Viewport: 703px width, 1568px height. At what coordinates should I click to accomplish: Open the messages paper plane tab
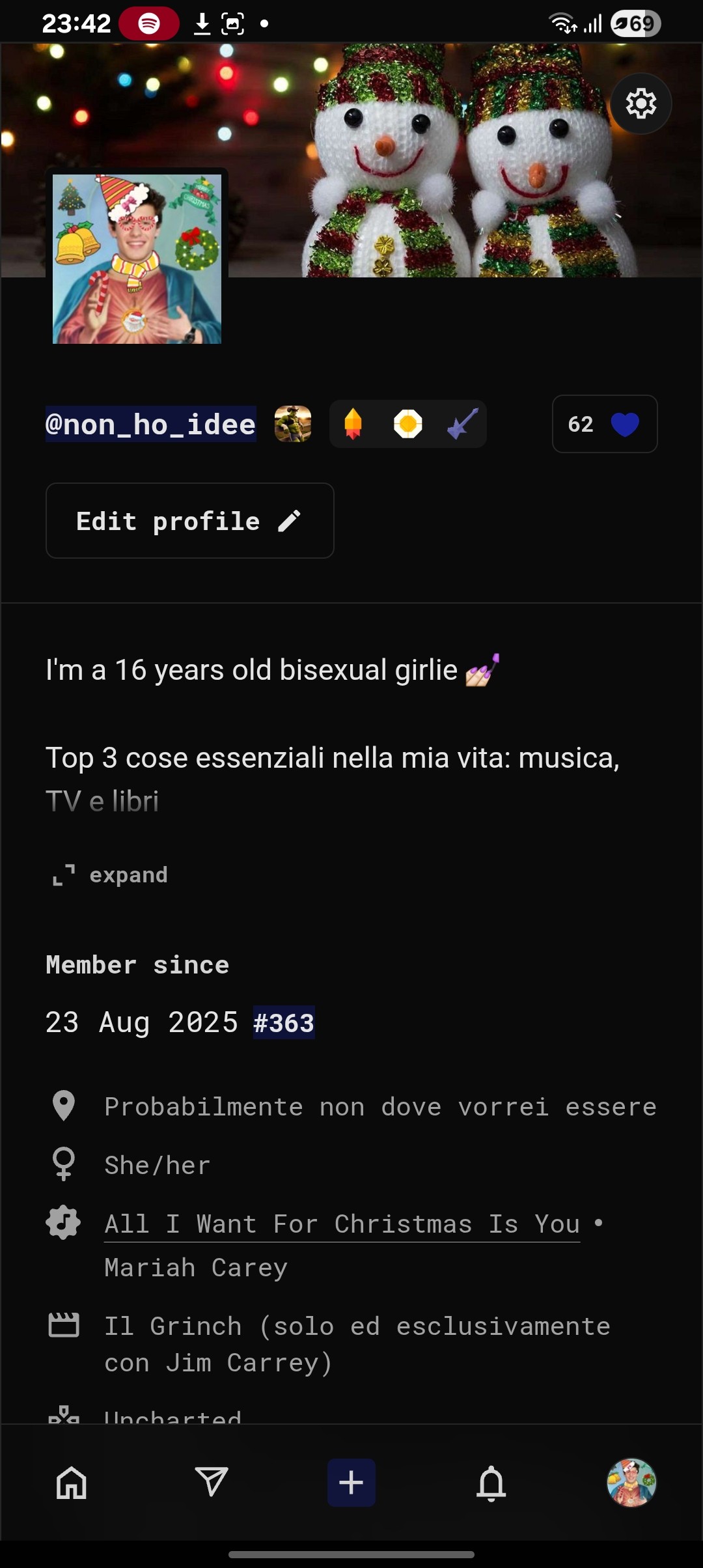coord(212,1483)
